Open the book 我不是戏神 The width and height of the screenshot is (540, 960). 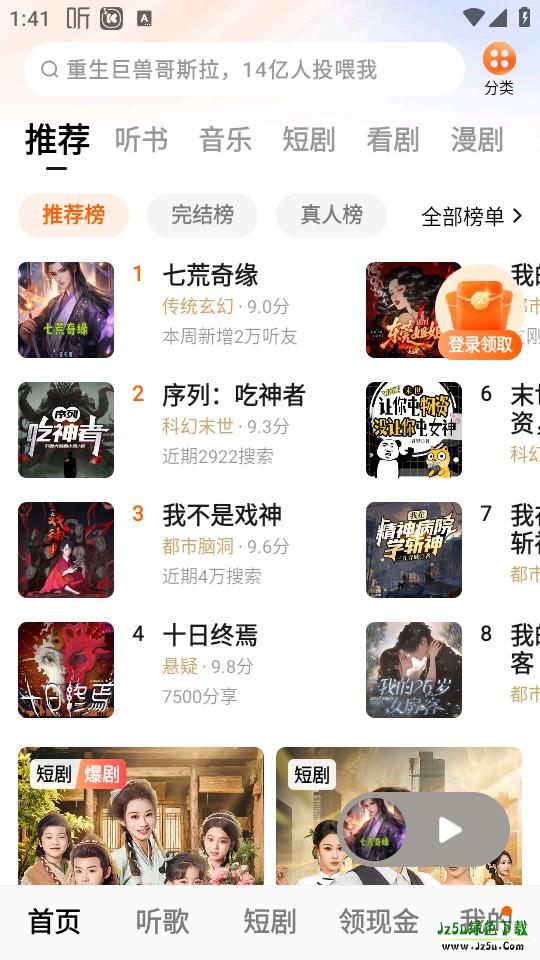coord(184,550)
